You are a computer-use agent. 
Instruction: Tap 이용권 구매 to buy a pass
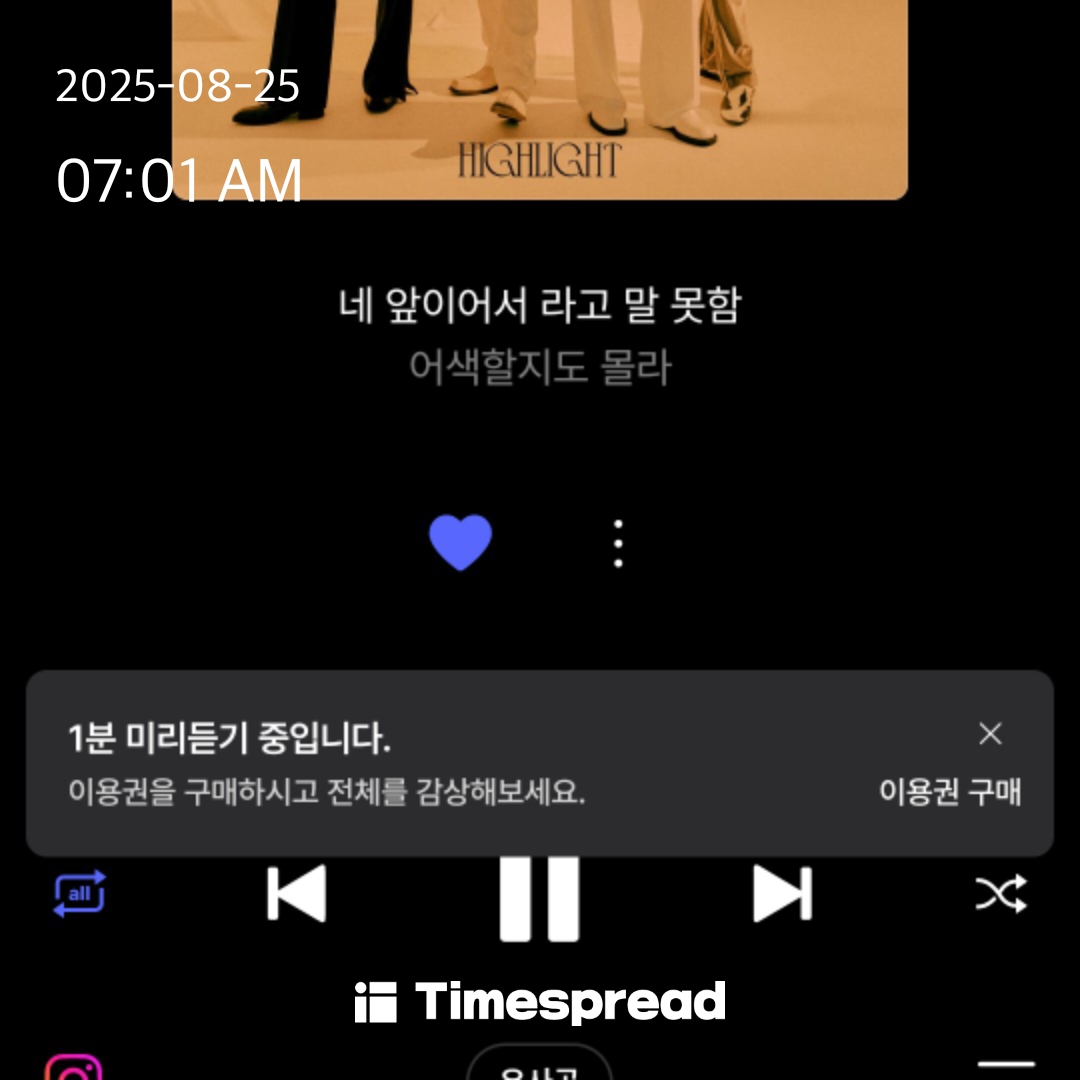pos(949,792)
